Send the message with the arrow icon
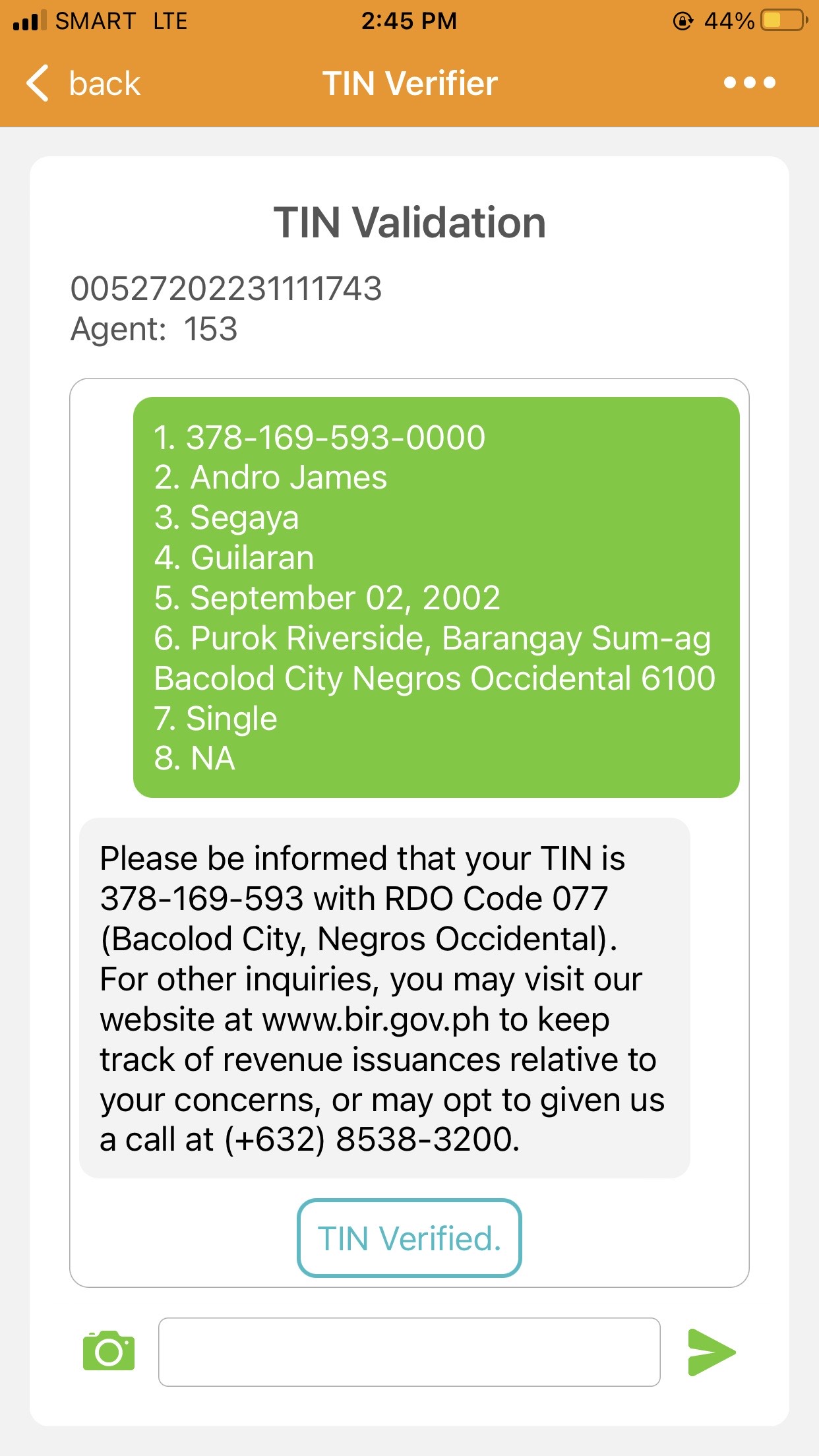Viewport: 819px width, 1456px height. click(711, 1352)
